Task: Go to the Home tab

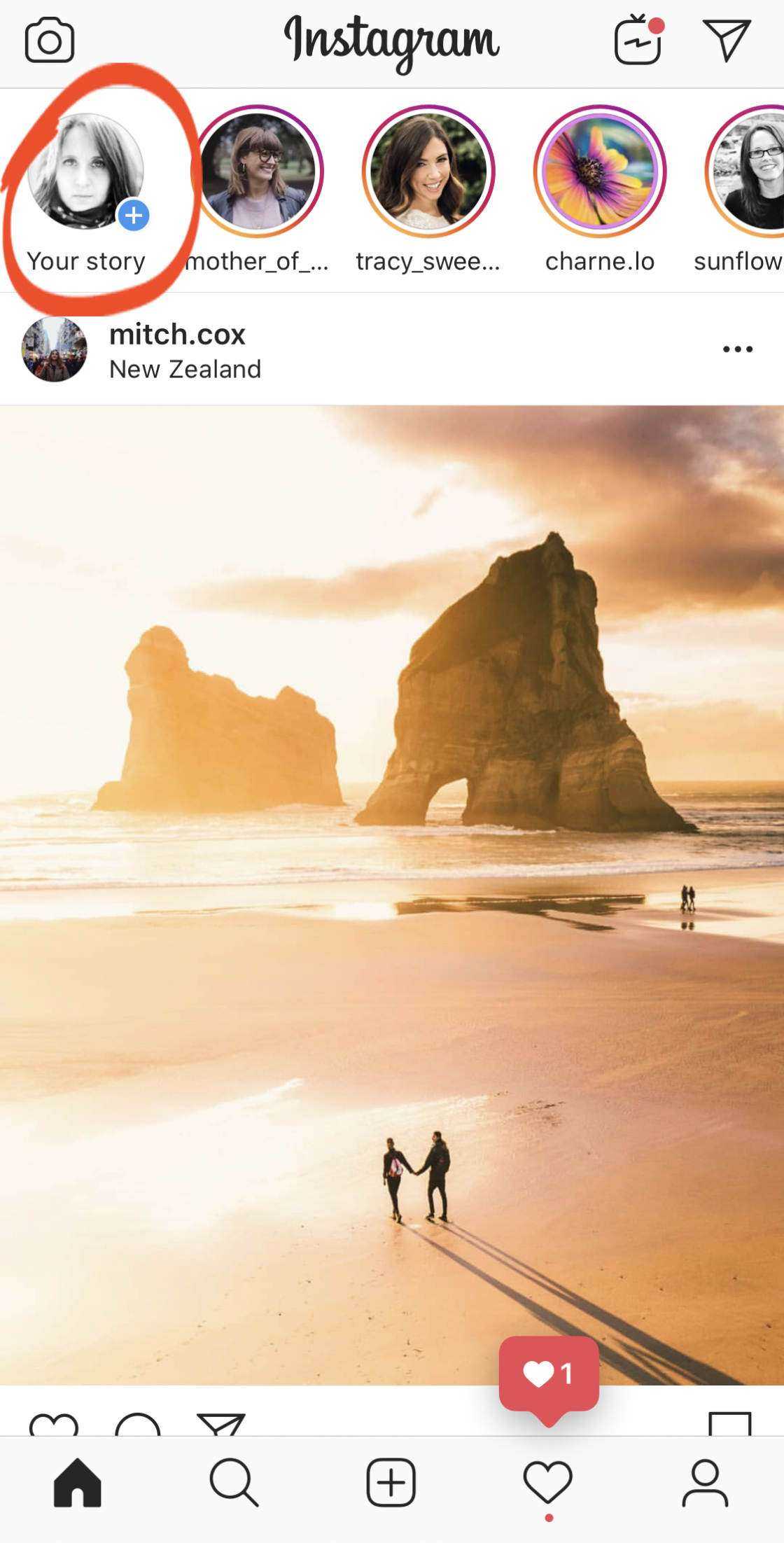Action: (x=78, y=1482)
